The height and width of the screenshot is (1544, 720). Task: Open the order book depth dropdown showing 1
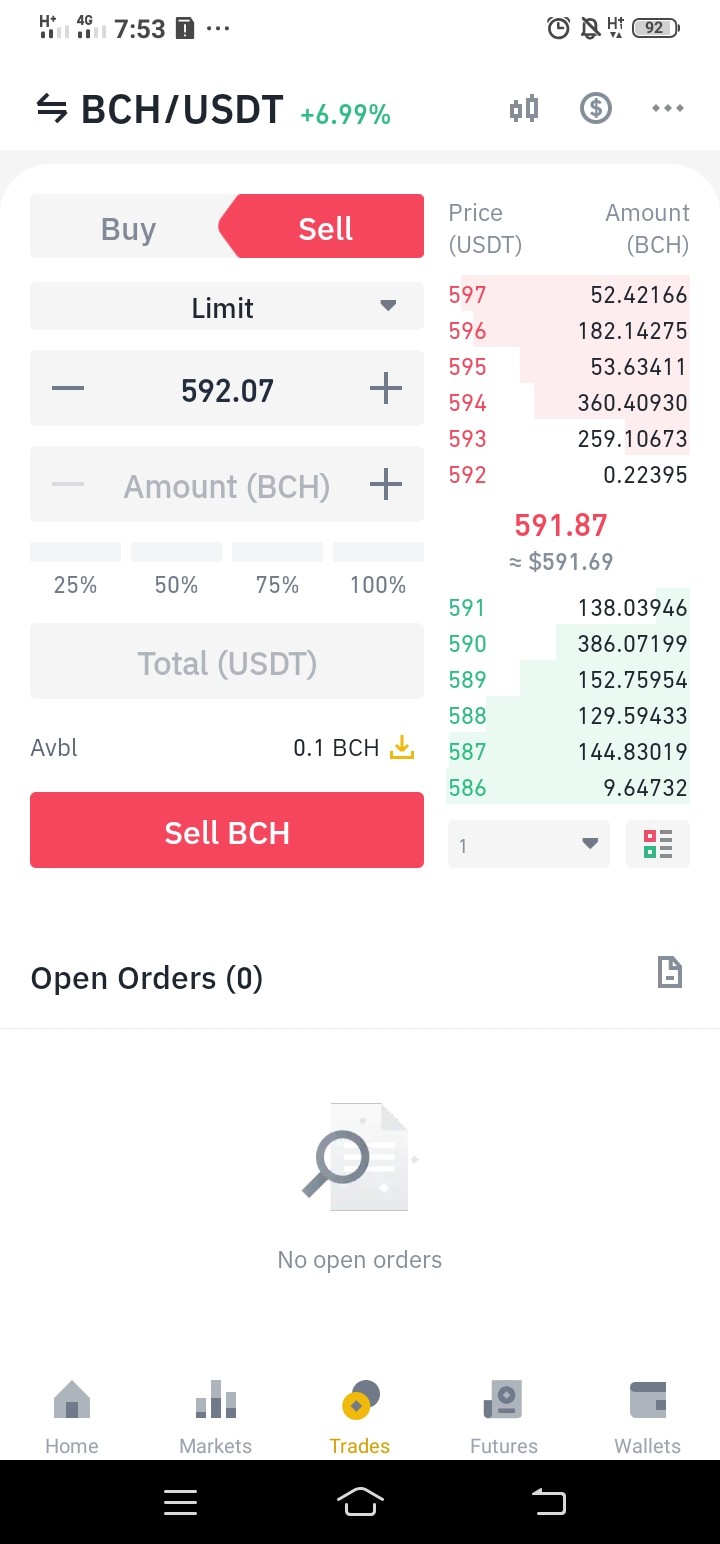529,844
